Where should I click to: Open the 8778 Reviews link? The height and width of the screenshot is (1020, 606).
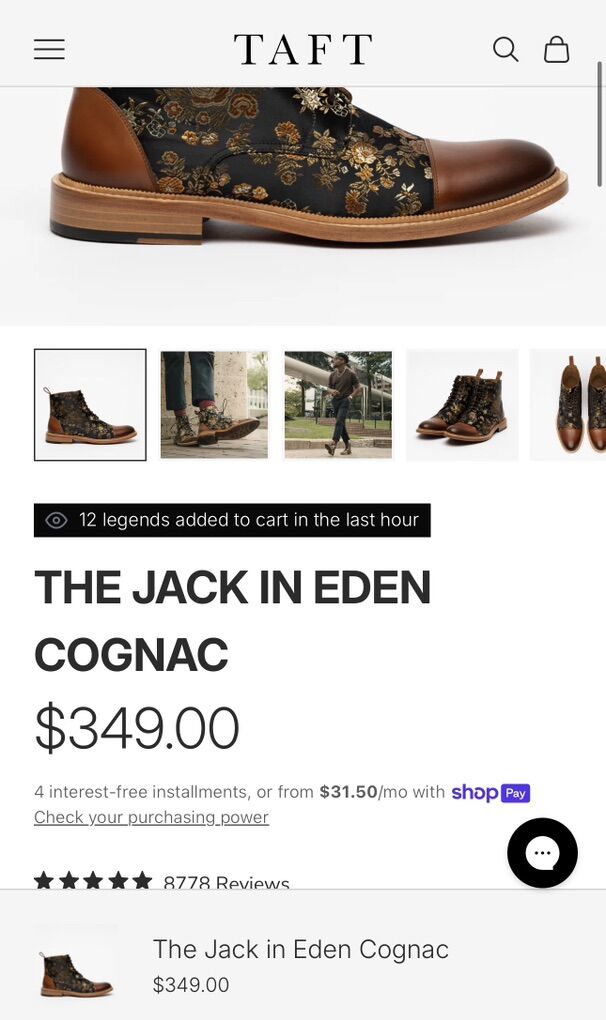[x=226, y=882]
